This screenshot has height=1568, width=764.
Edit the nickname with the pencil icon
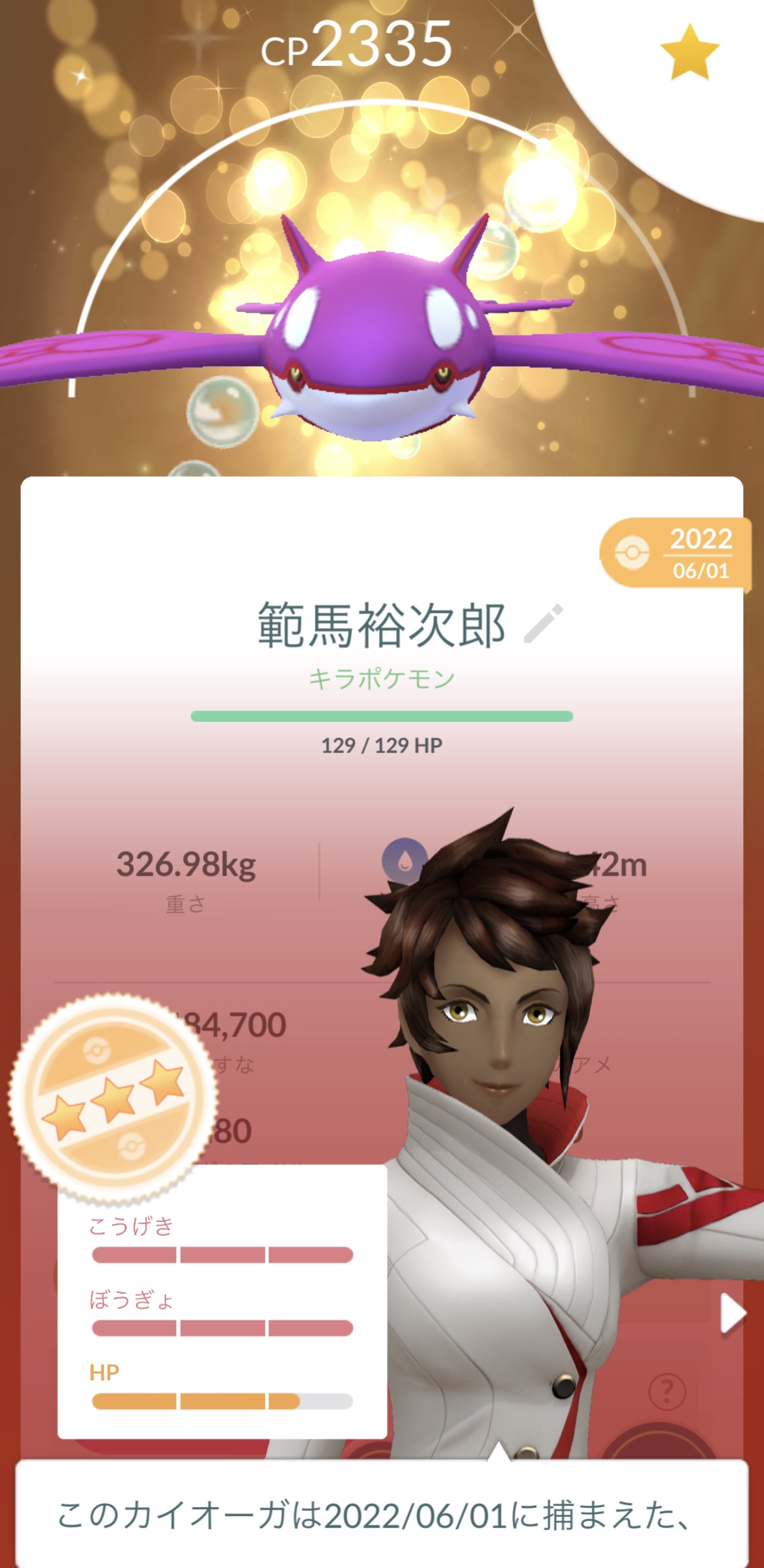pos(543,624)
